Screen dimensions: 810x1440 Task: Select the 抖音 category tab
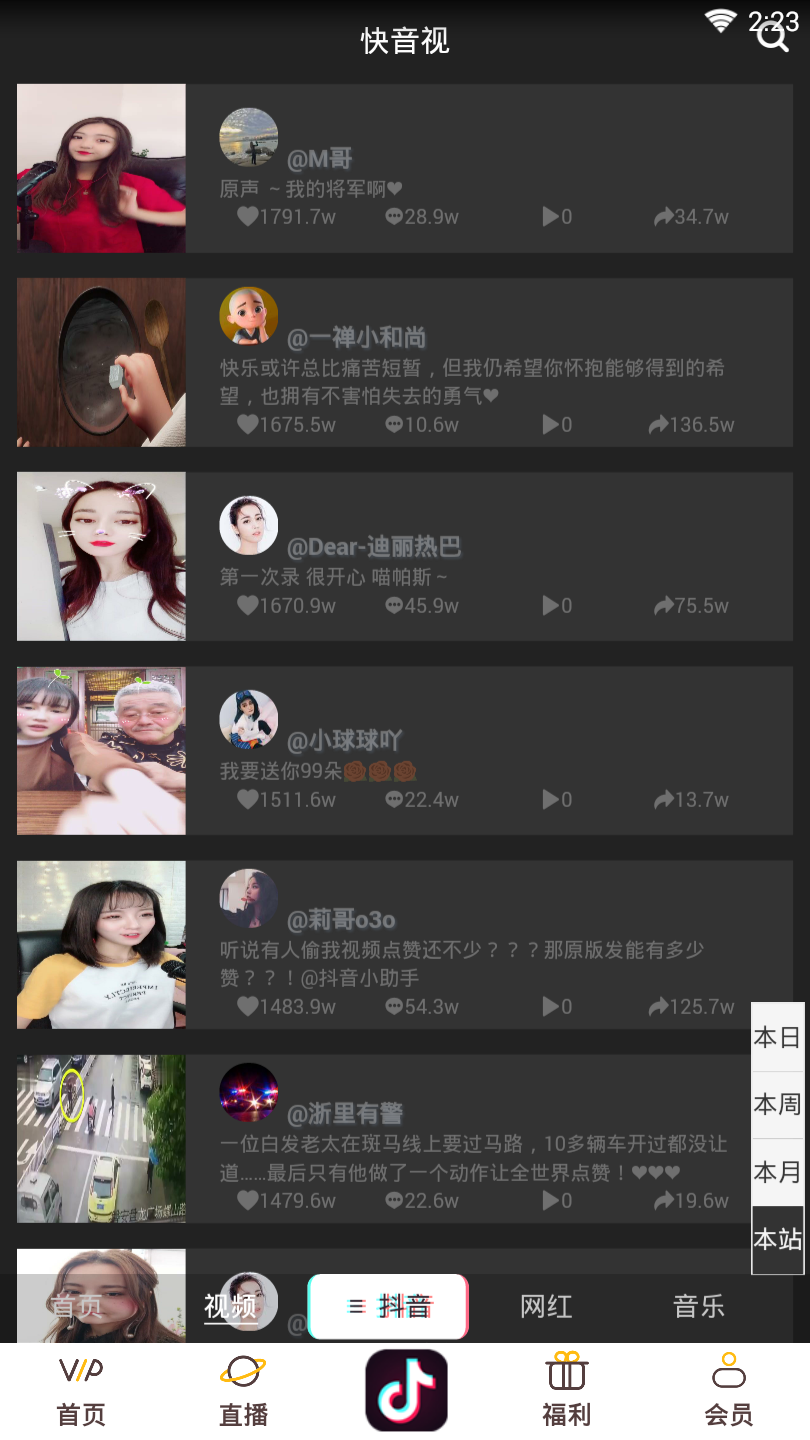coord(388,1306)
